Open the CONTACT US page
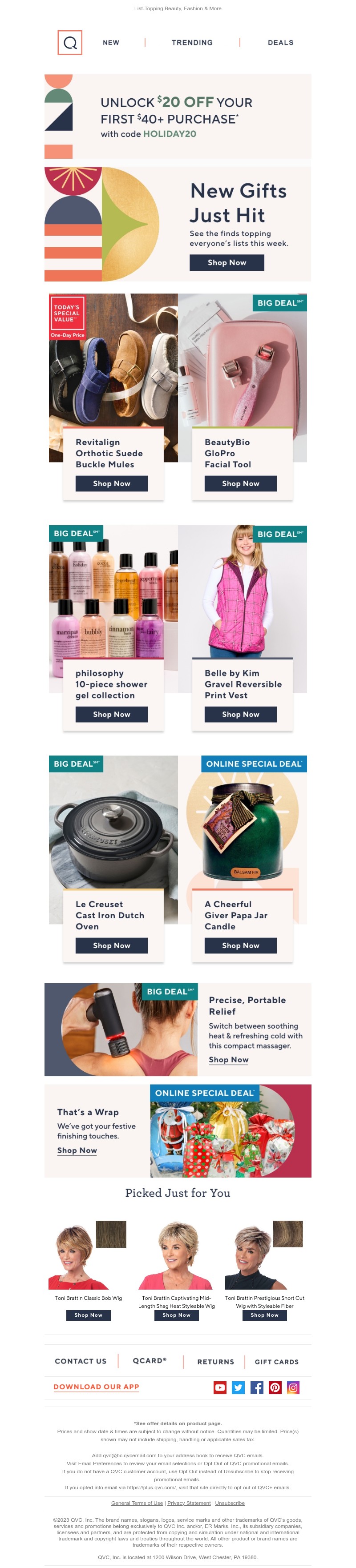This screenshot has width=356, height=1568. (81, 1362)
